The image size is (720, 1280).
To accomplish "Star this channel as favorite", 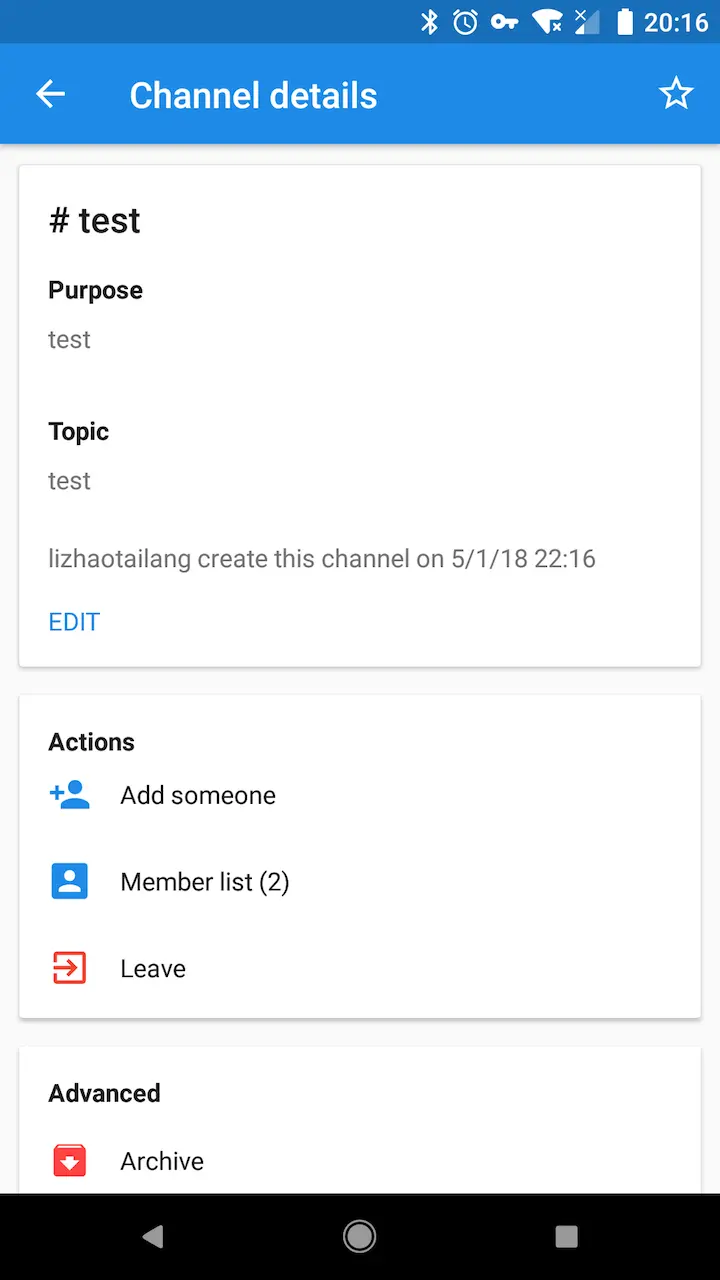I will point(675,95).
